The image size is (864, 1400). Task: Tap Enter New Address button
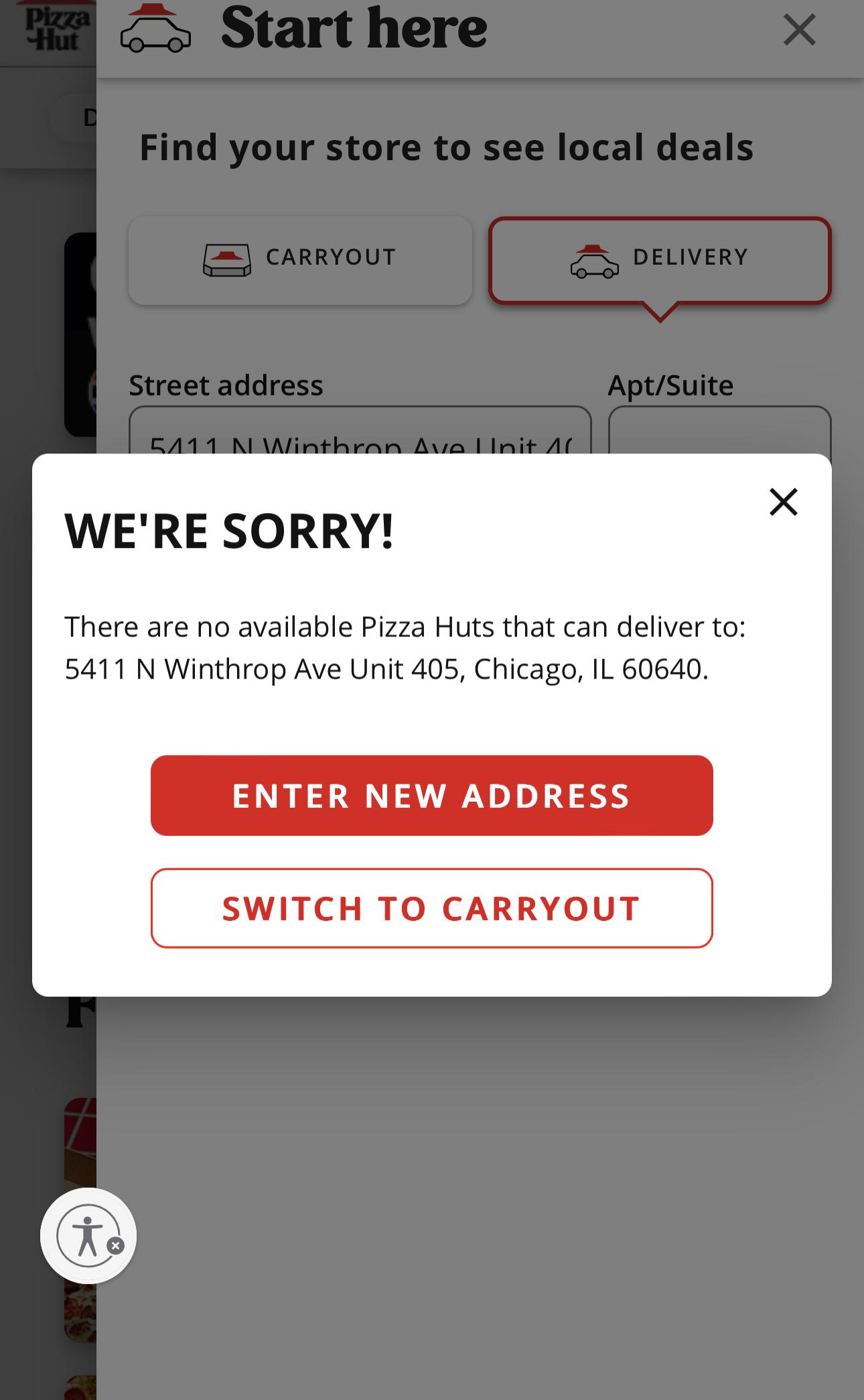pyautogui.click(x=431, y=795)
